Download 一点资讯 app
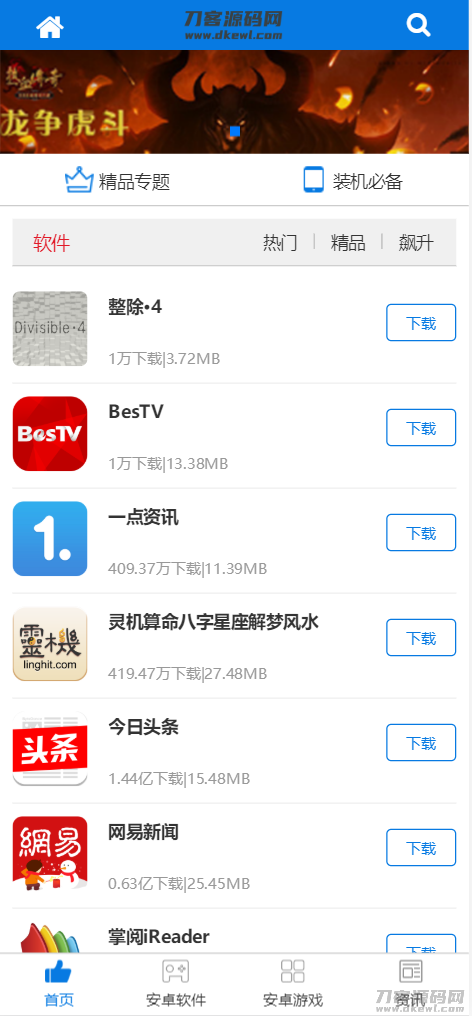This screenshot has width=472, height=1016. (x=421, y=533)
